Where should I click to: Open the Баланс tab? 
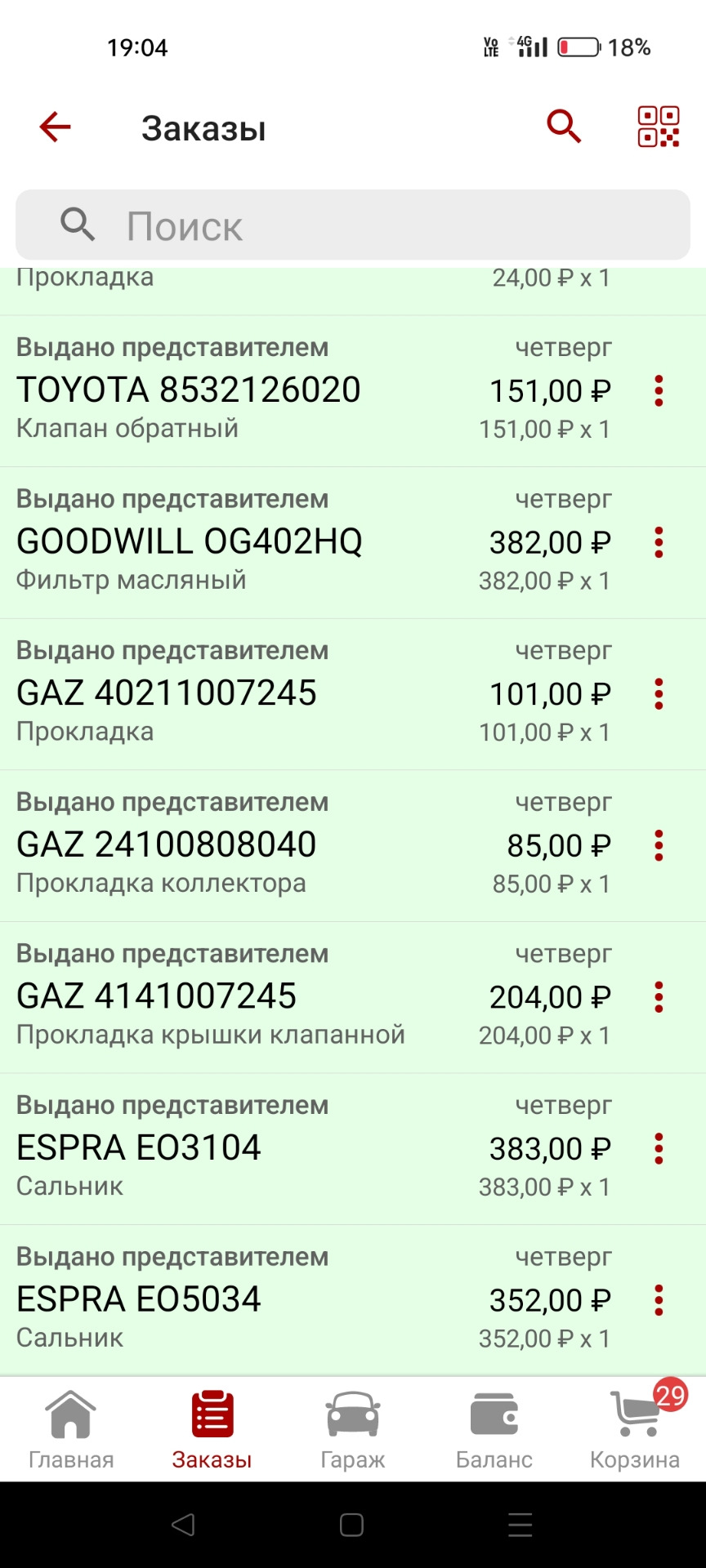(x=494, y=1429)
